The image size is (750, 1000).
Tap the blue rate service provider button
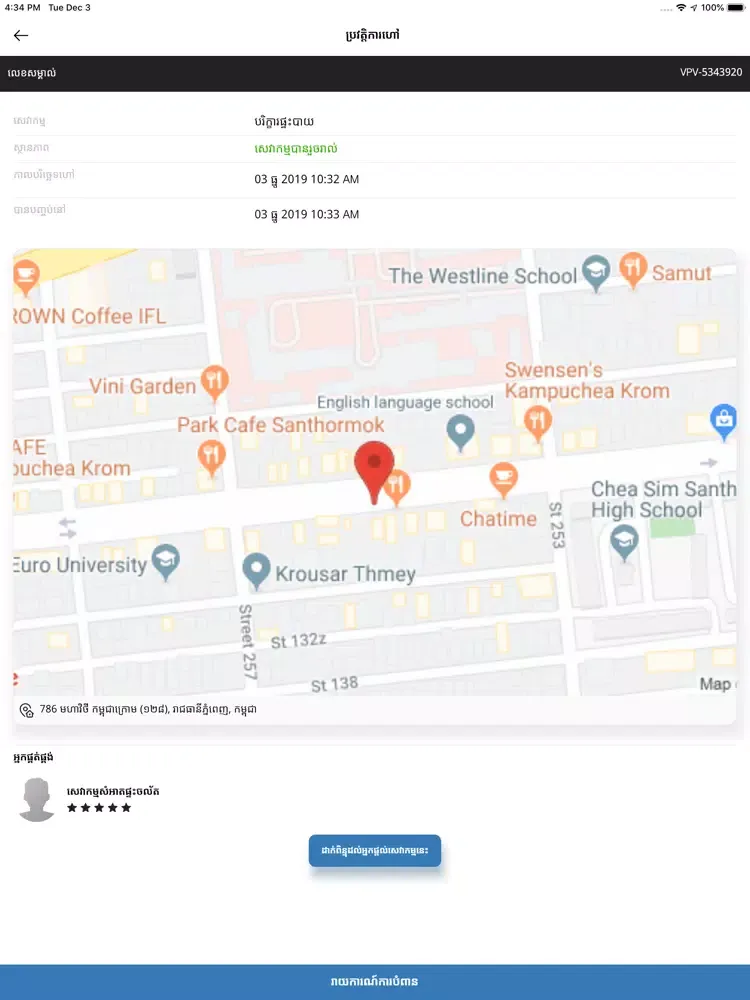click(375, 851)
